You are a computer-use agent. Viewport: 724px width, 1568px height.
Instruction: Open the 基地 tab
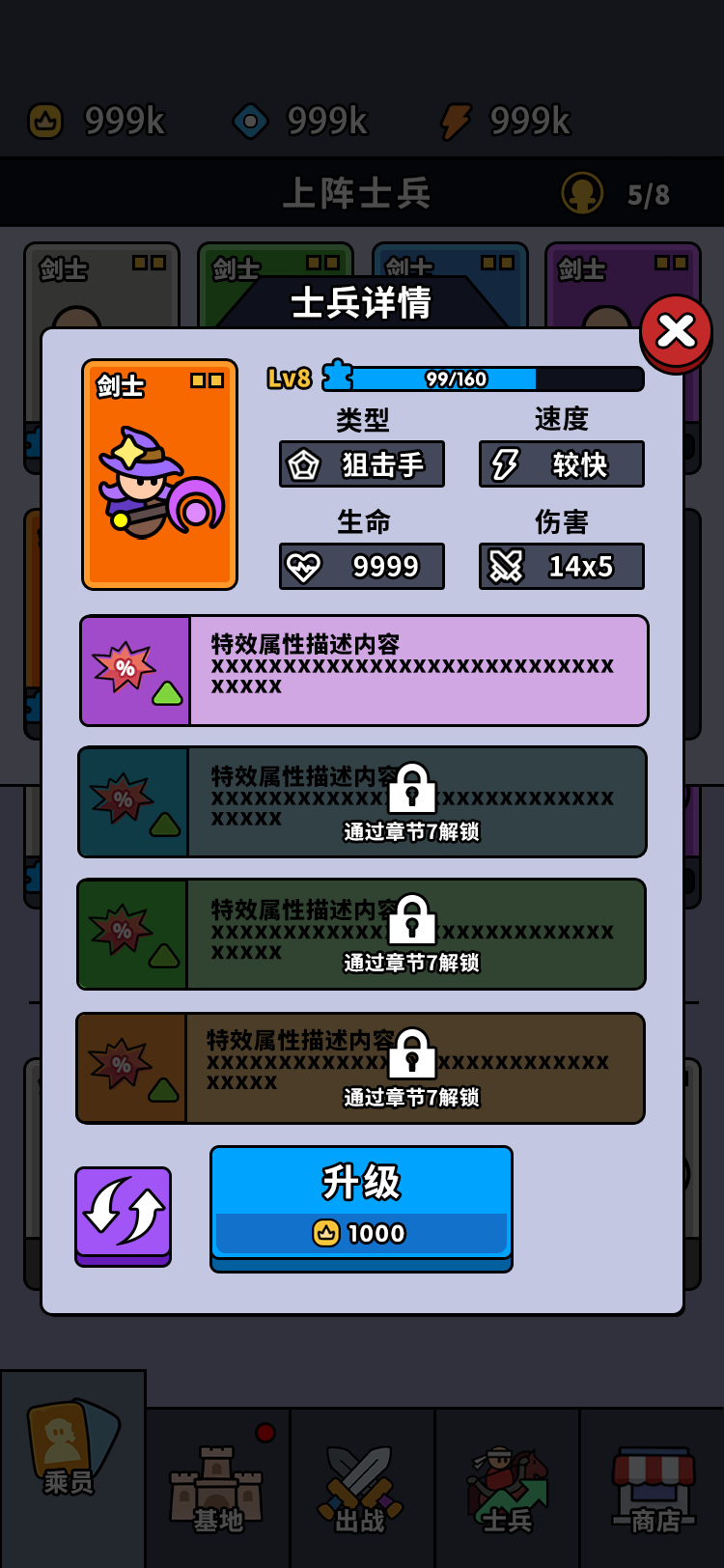click(x=217, y=1487)
